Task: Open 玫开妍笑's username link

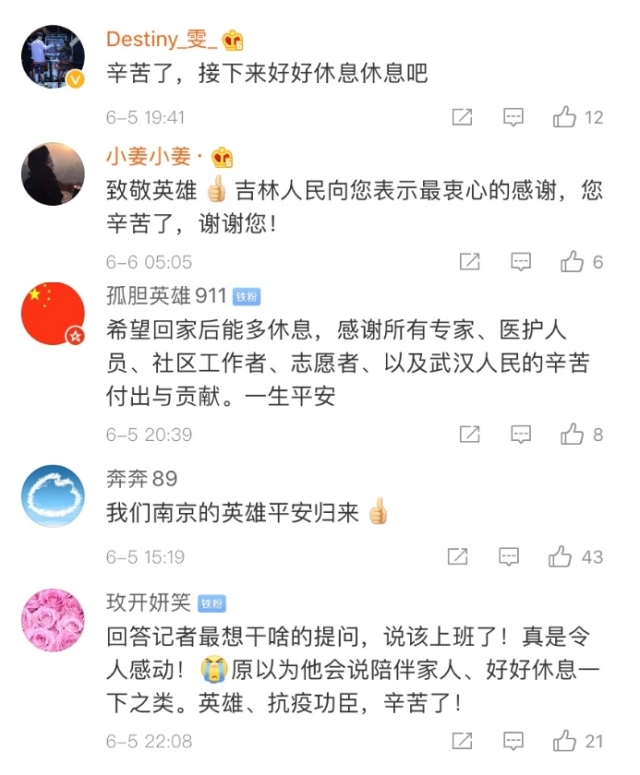Action: (148, 602)
